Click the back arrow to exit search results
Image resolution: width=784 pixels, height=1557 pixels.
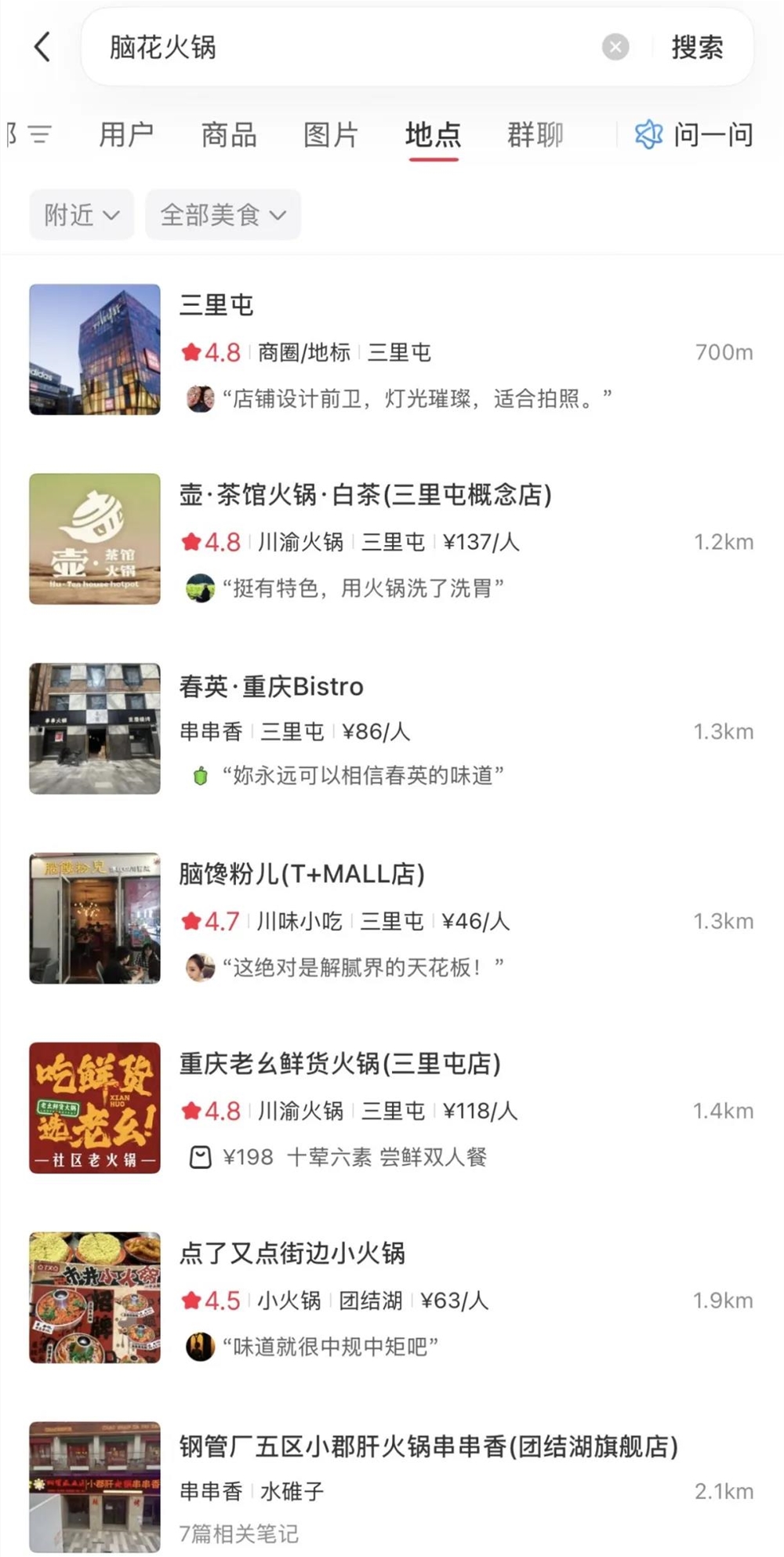pyautogui.click(x=41, y=47)
